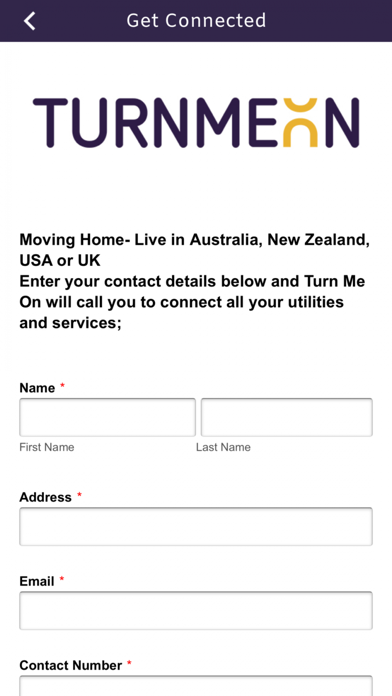
Task: Tap the Contact Number field
Action: pyautogui.click(x=196, y=686)
